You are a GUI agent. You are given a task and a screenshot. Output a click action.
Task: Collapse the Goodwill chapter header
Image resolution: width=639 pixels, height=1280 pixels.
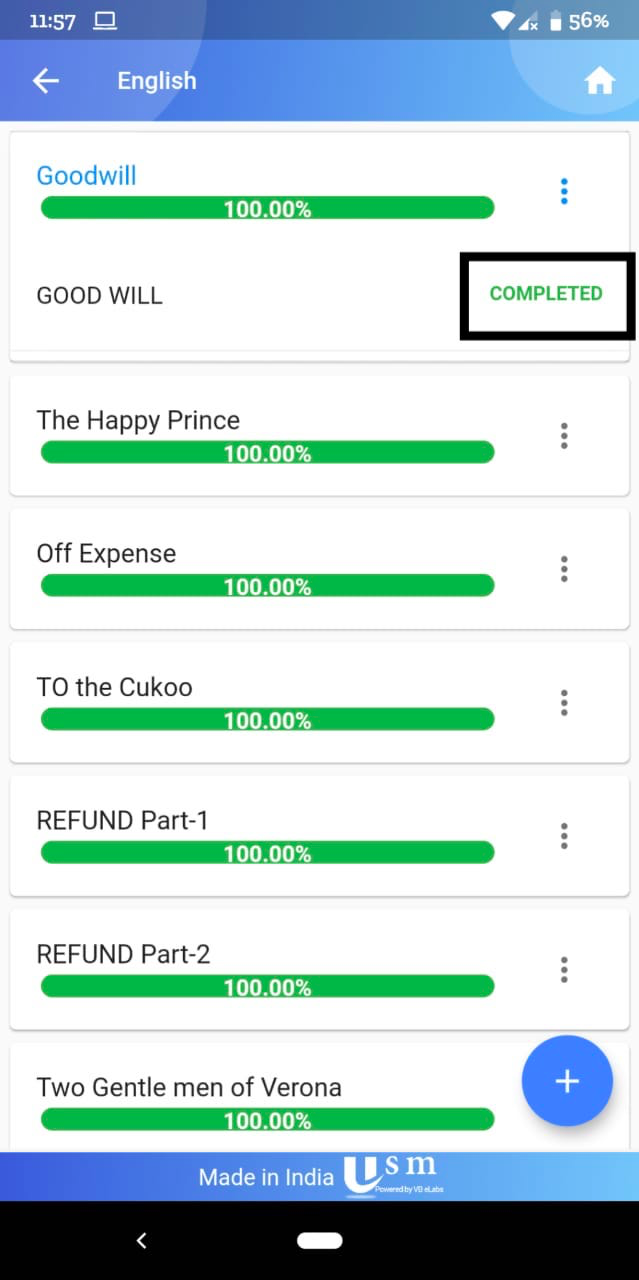(86, 176)
